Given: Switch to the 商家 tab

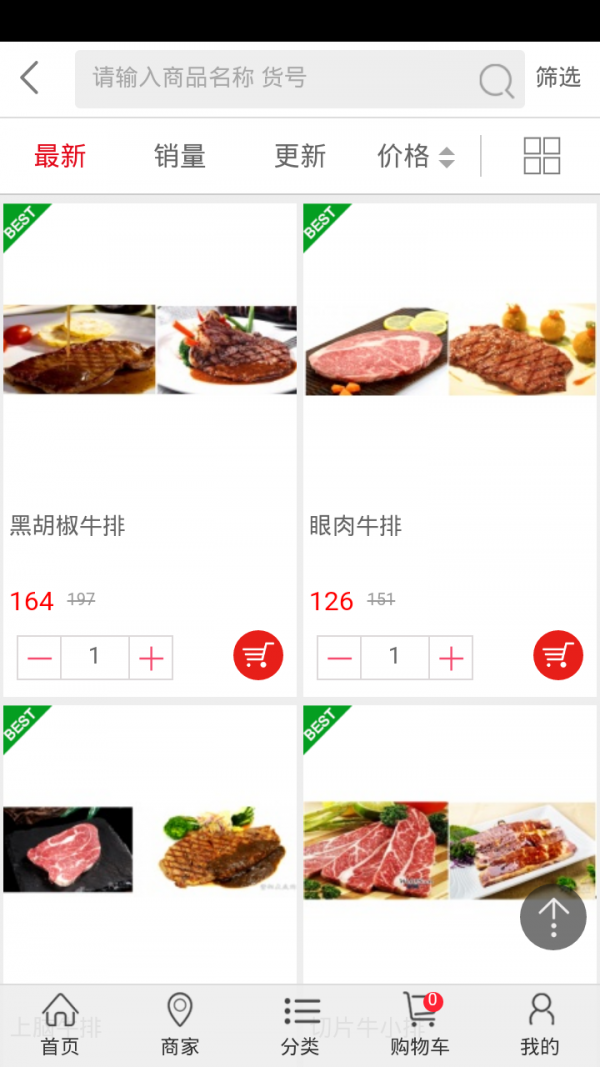Looking at the screenshot, I should coord(180,1025).
